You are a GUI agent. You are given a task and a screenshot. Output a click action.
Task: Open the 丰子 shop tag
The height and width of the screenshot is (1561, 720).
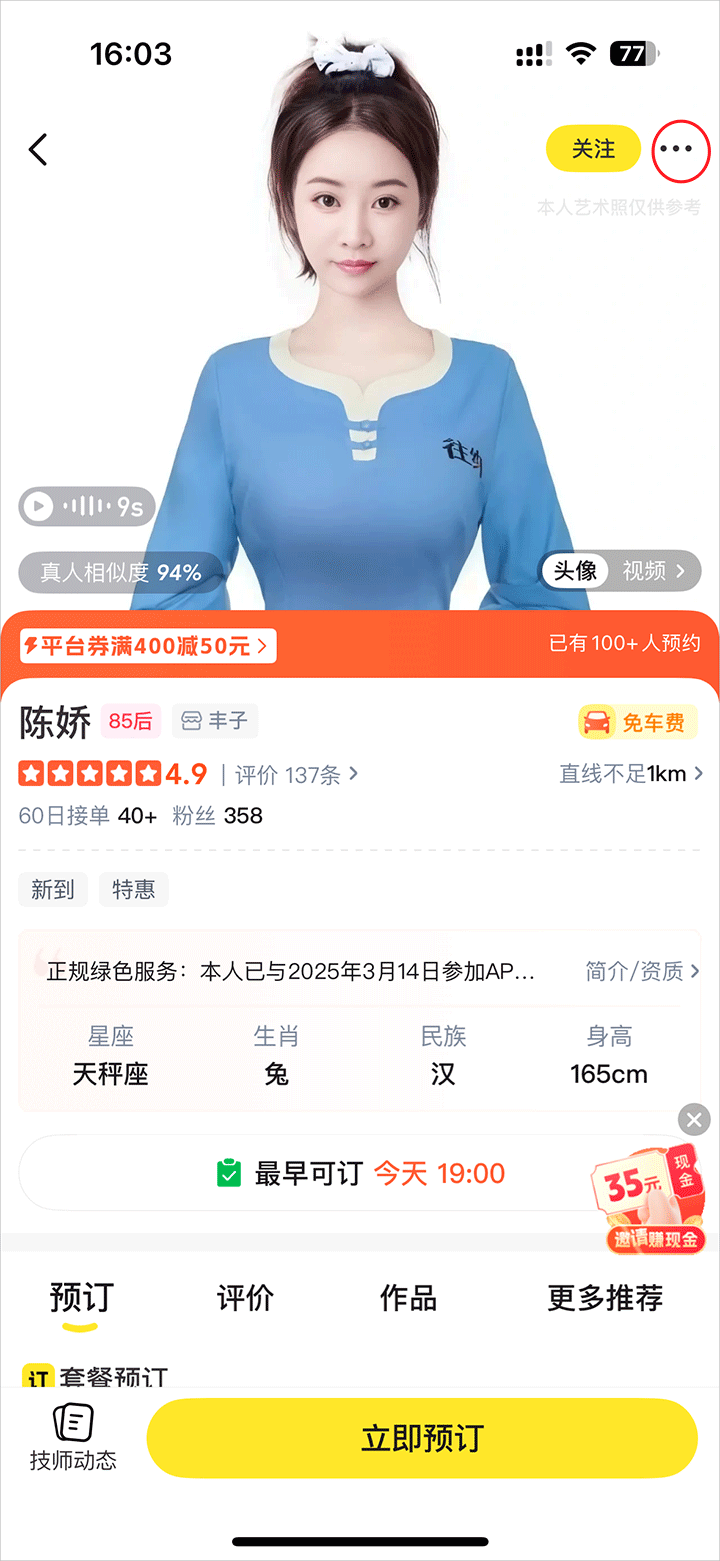(x=215, y=720)
